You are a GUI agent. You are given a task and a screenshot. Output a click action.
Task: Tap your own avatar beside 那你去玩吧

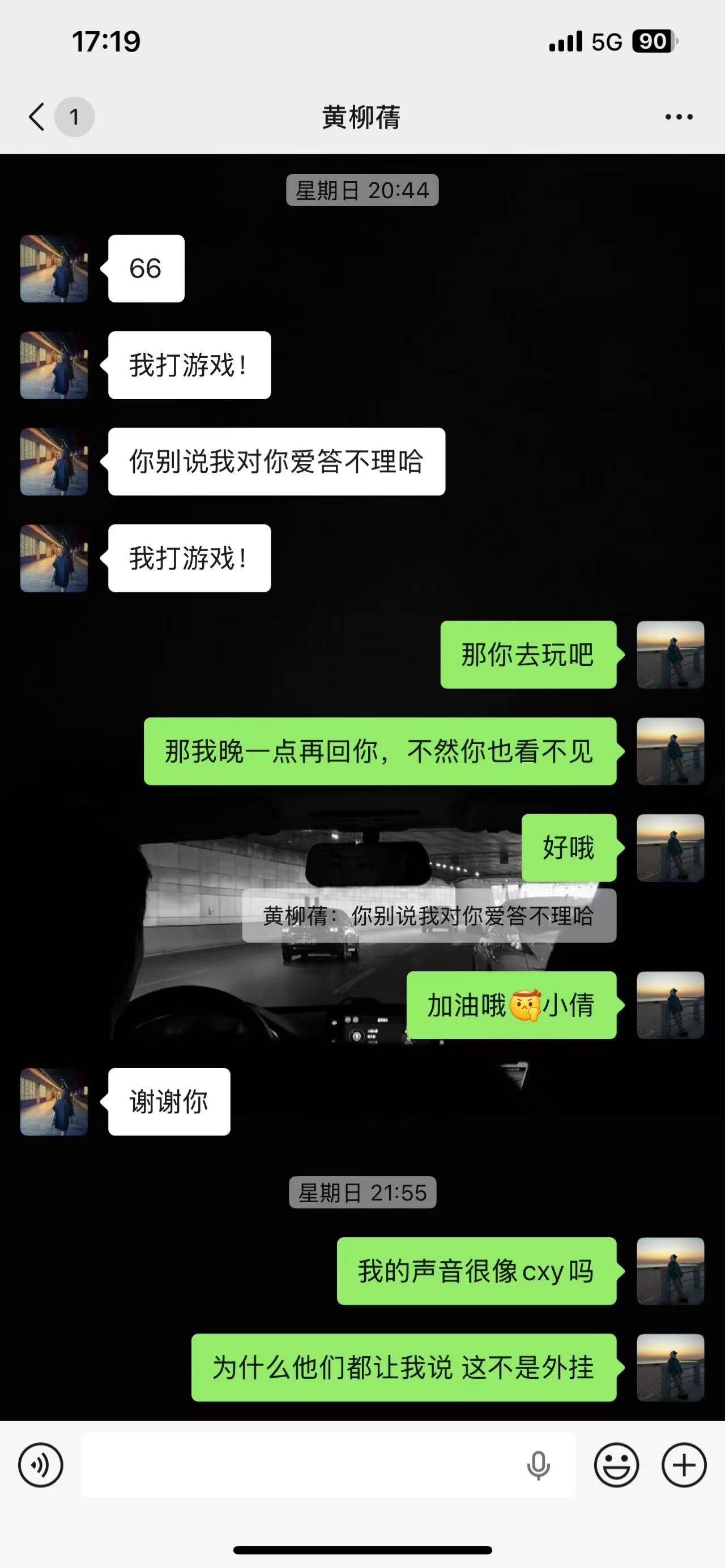pyautogui.click(x=670, y=656)
